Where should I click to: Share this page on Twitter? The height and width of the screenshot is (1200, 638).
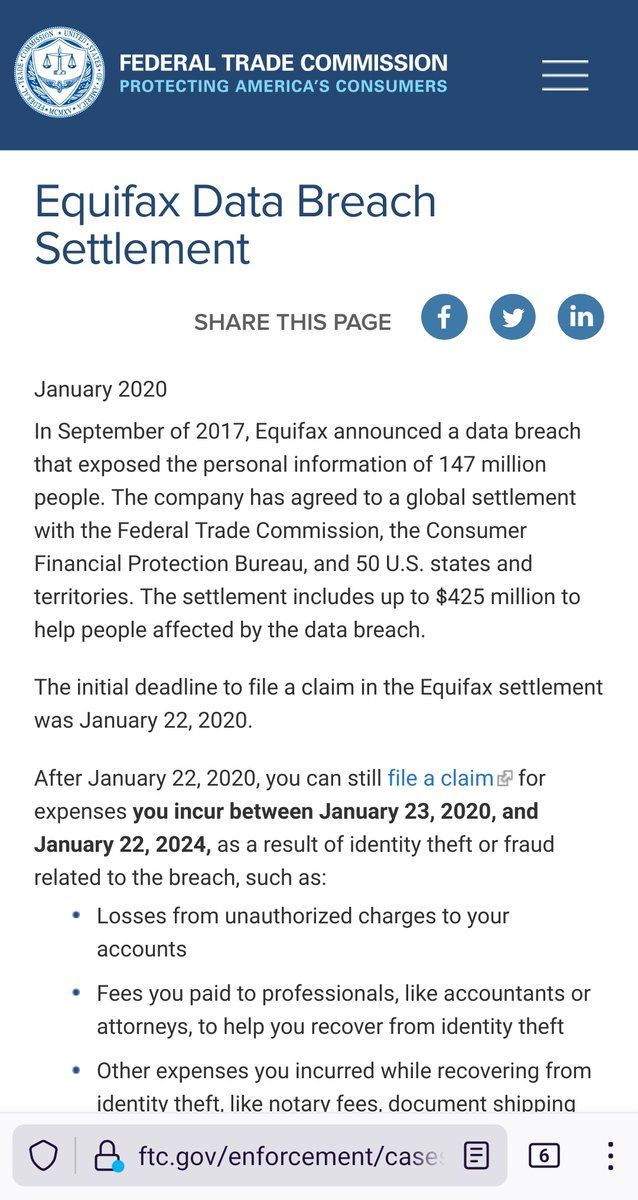pos(512,317)
